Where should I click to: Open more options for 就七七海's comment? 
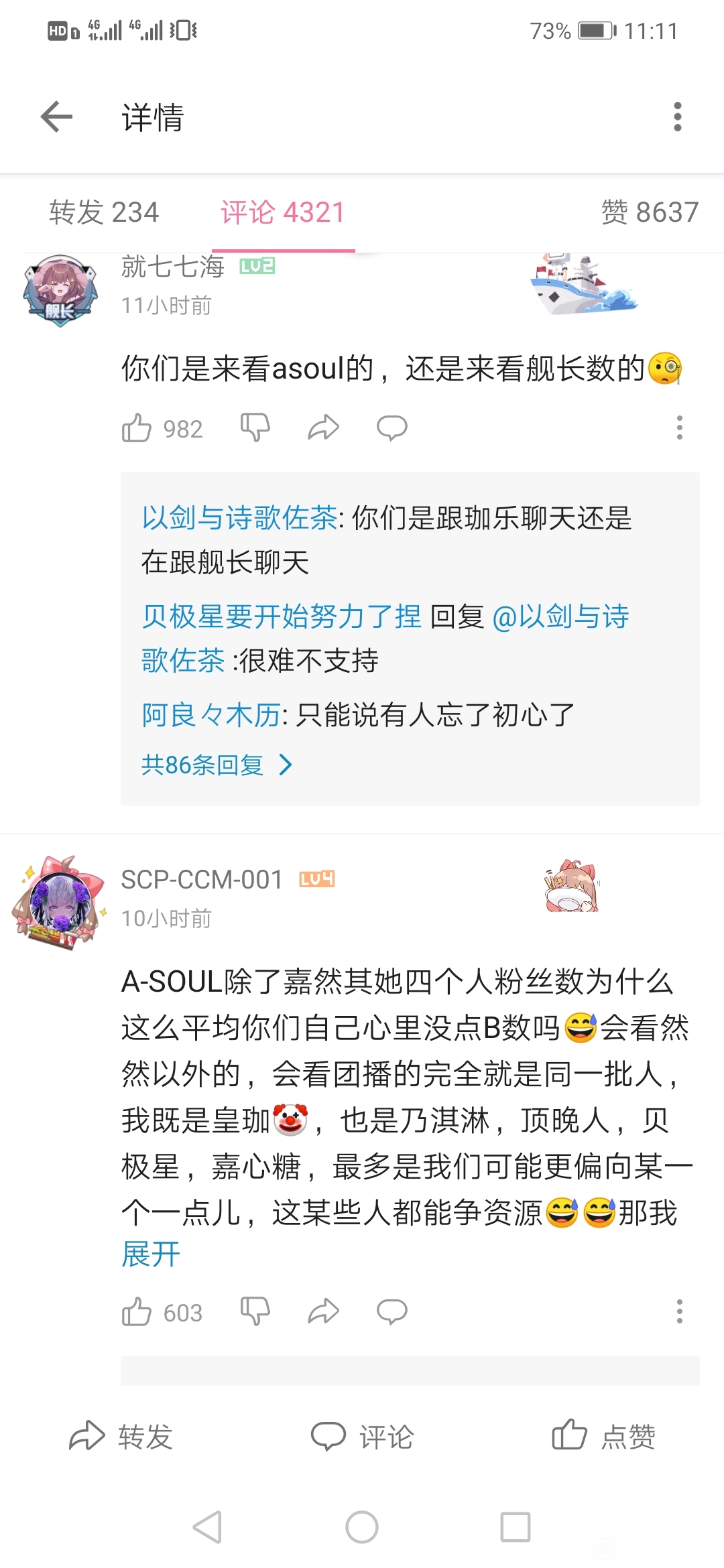(x=679, y=428)
